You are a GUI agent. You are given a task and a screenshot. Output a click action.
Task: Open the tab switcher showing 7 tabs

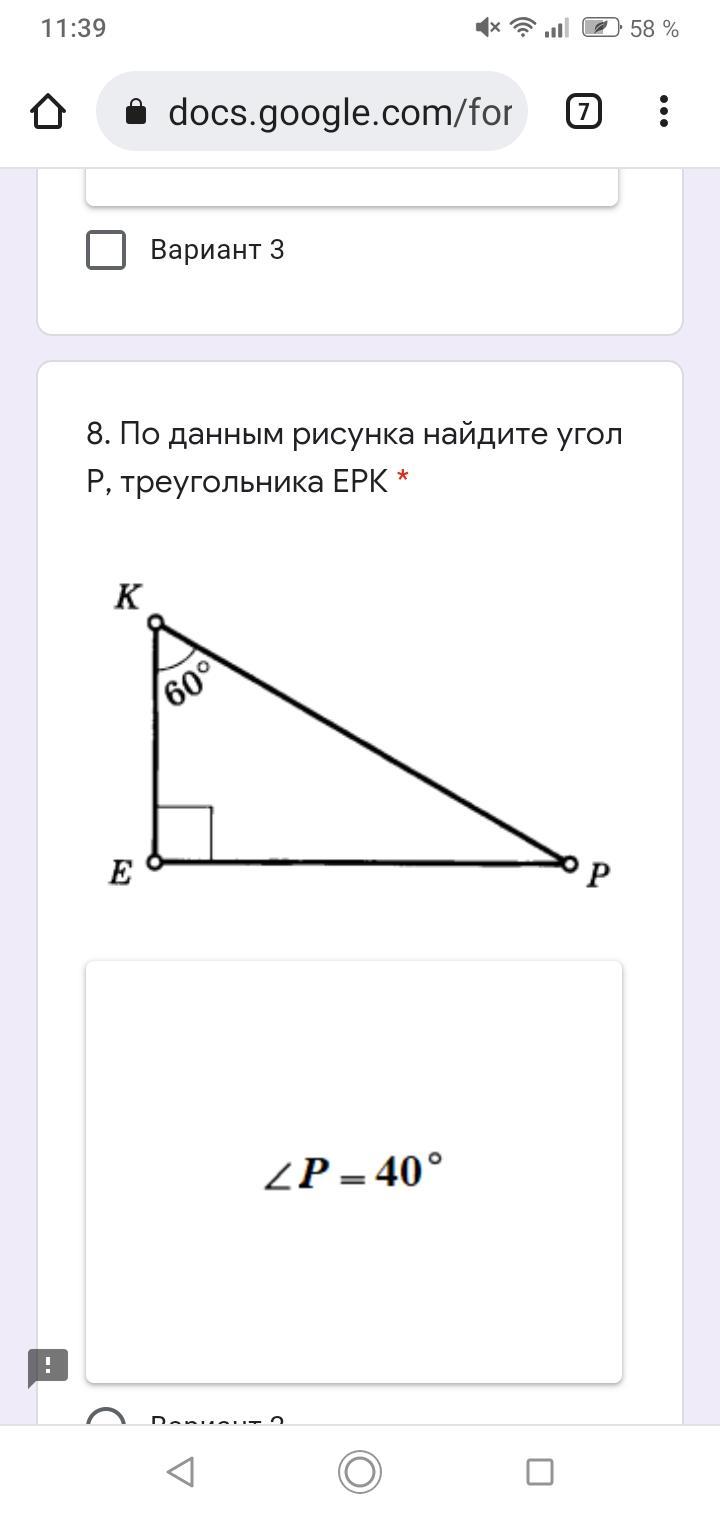tap(584, 111)
